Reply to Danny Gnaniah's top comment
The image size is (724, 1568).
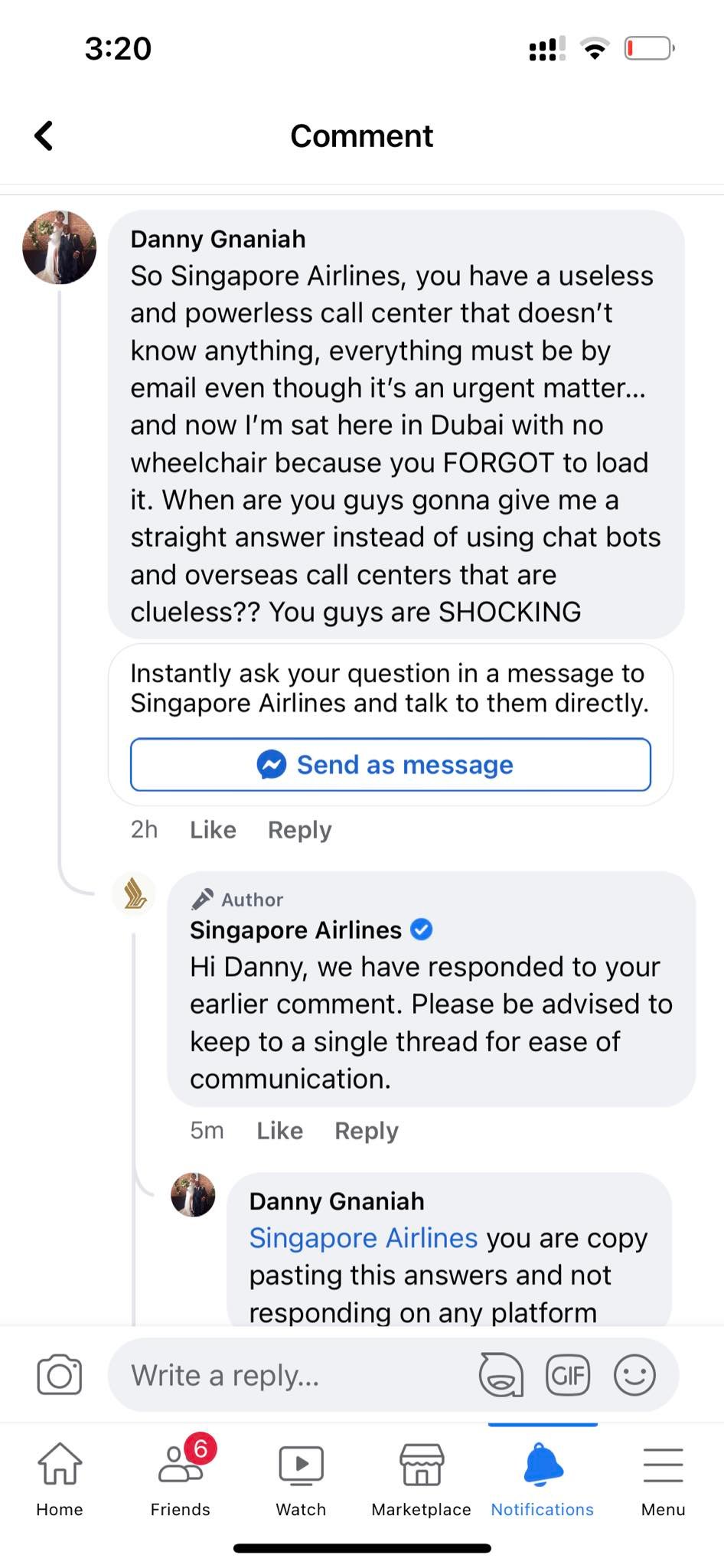pyautogui.click(x=299, y=830)
